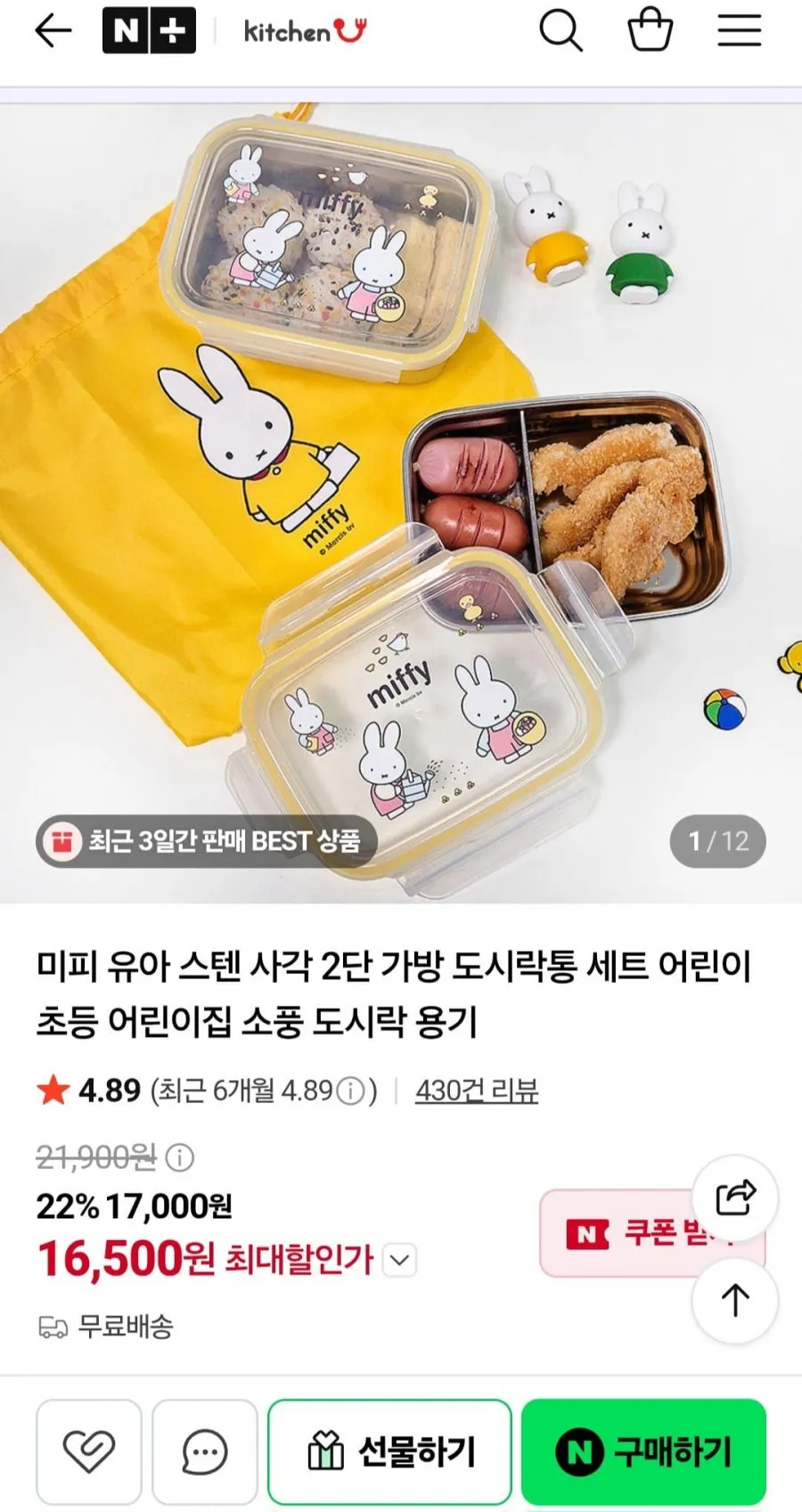Open the kitchen brand store logo
Viewport: 802px width, 1512px height.
pos(305,31)
